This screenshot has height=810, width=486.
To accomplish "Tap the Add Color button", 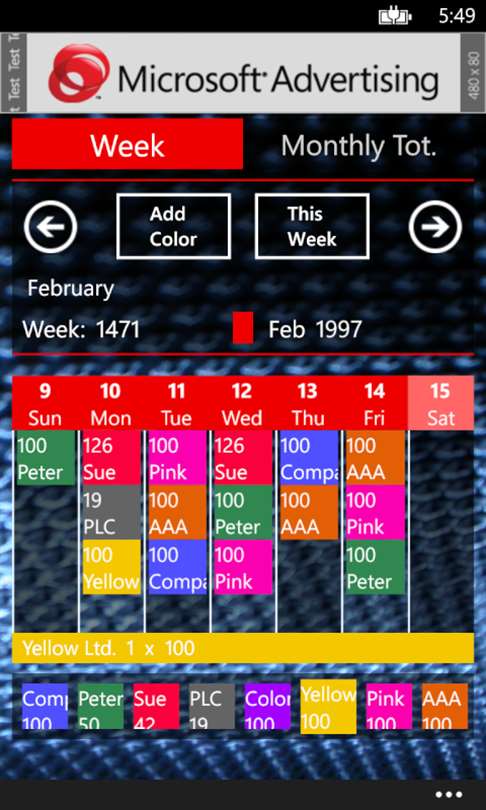I will [x=174, y=226].
